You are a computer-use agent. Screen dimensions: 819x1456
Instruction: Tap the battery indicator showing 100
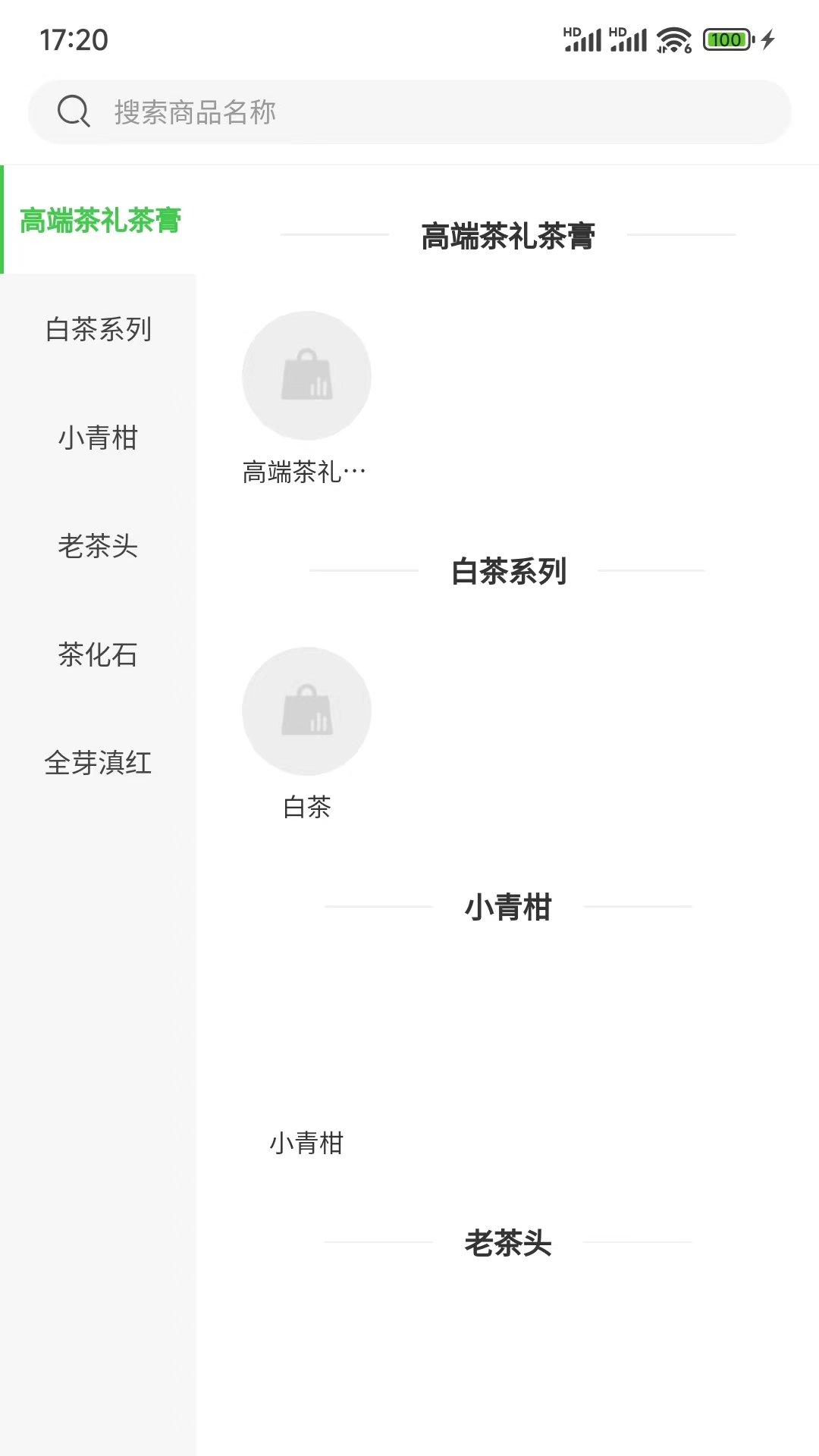point(726,39)
